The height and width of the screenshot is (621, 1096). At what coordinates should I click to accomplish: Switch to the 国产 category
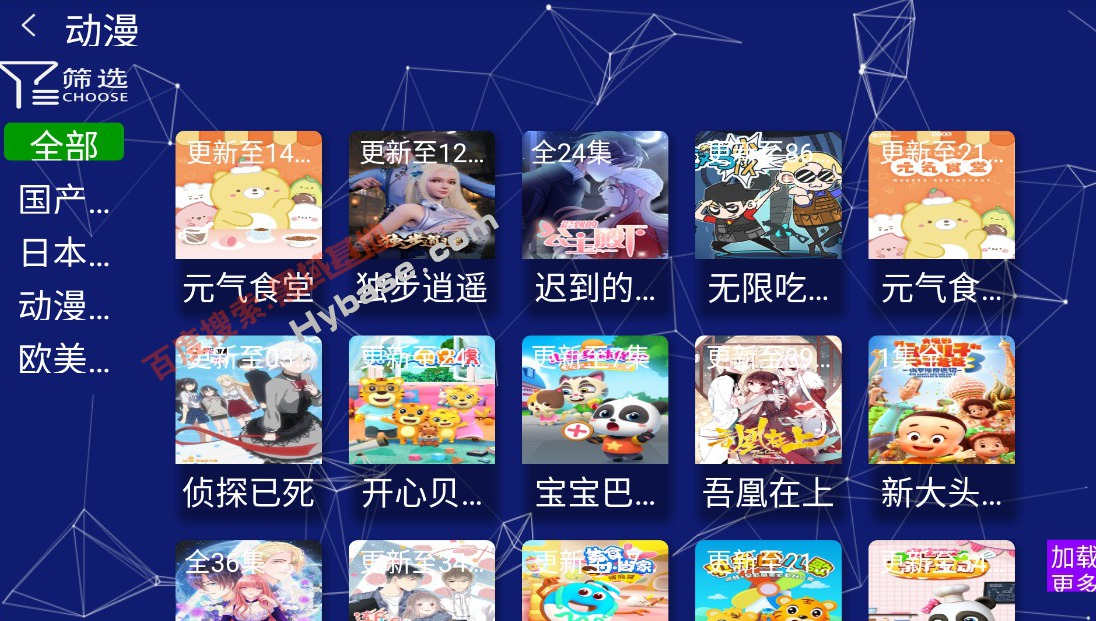(64, 200)
